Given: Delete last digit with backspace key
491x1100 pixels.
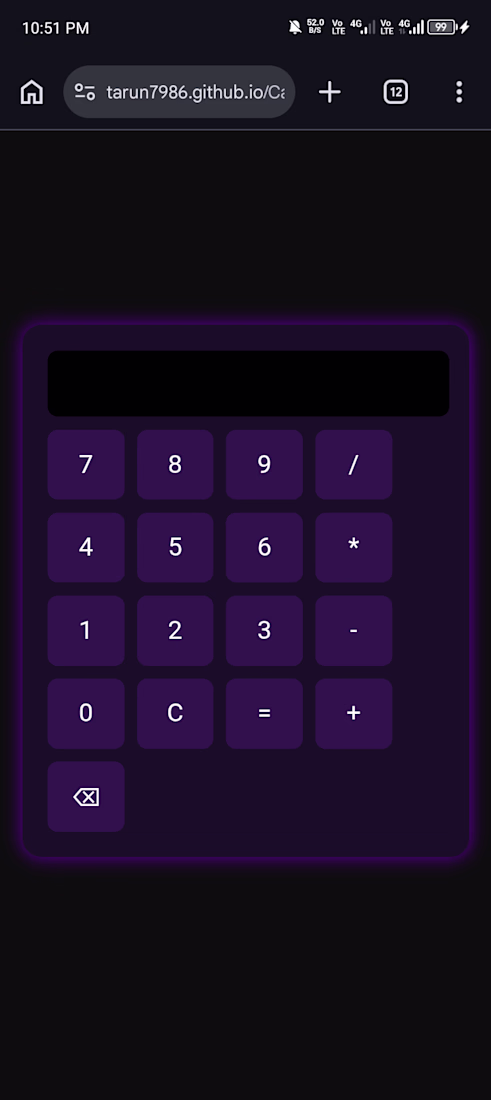Looking at the screenshot, I should [86, 797].
